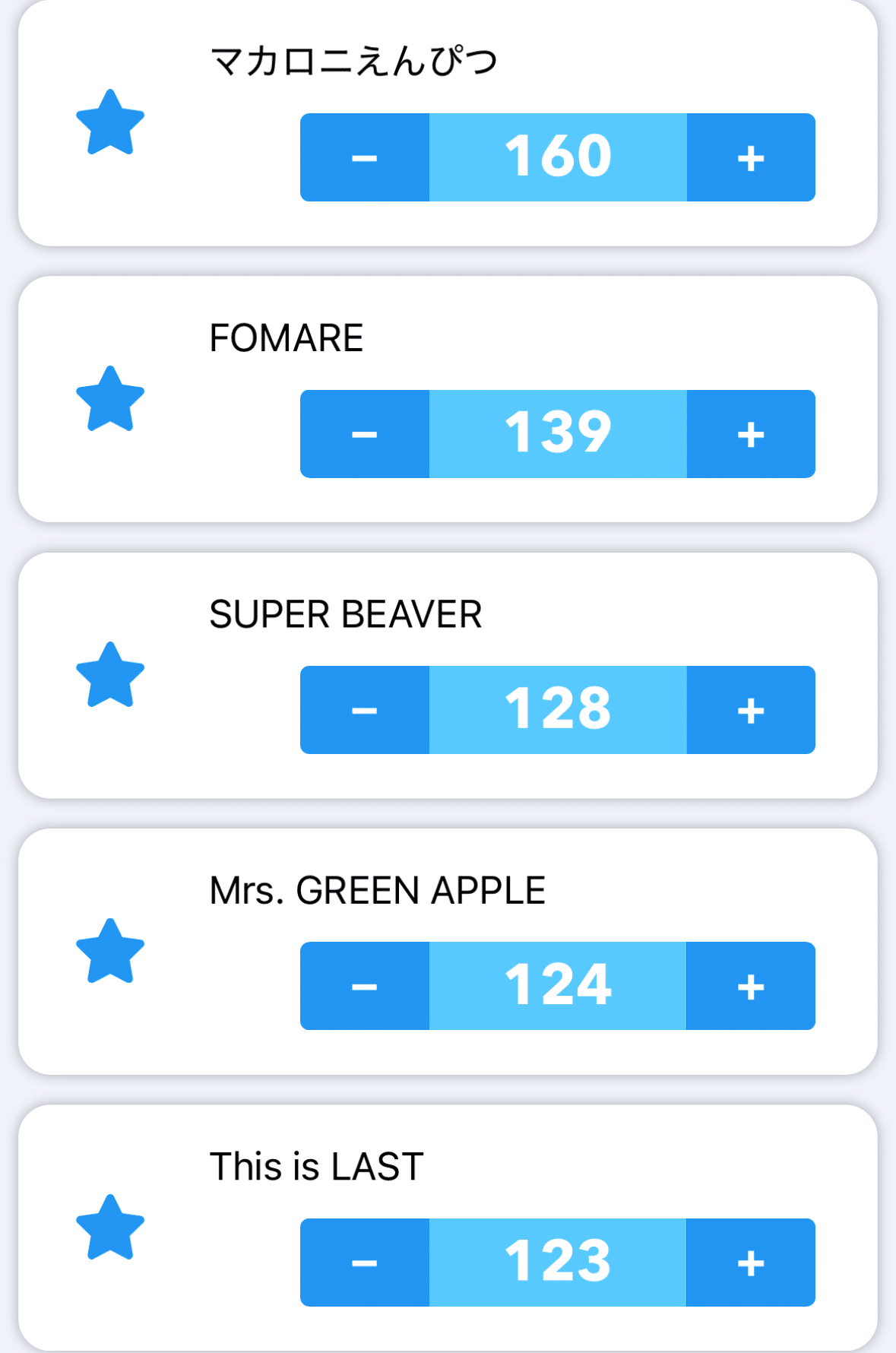Increment Mrs. GREEN APPLE's counter
The image size is (896, 1353).
750,986
